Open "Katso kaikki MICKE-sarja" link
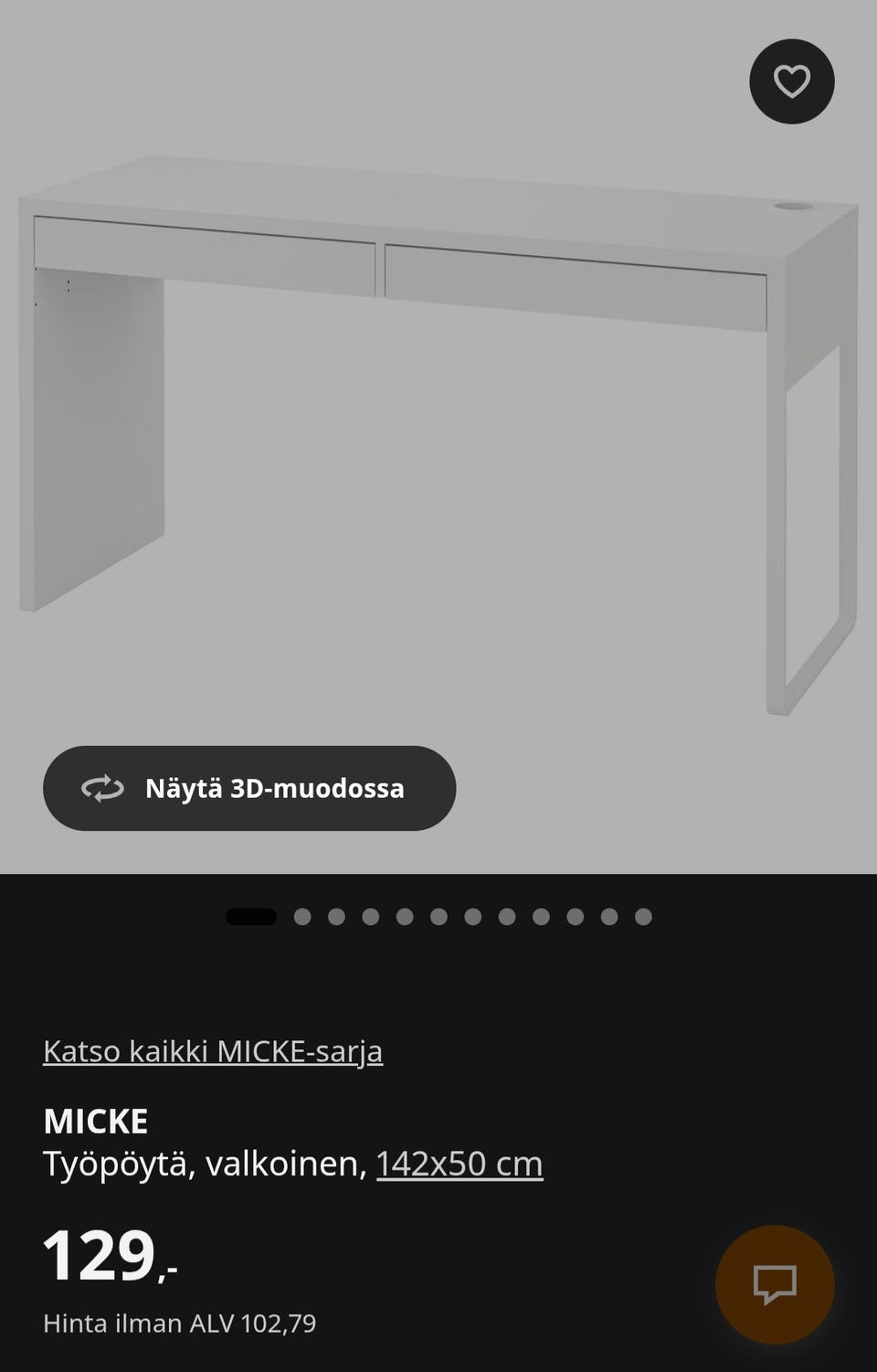877x1372 pixels. pos(213,1051)
